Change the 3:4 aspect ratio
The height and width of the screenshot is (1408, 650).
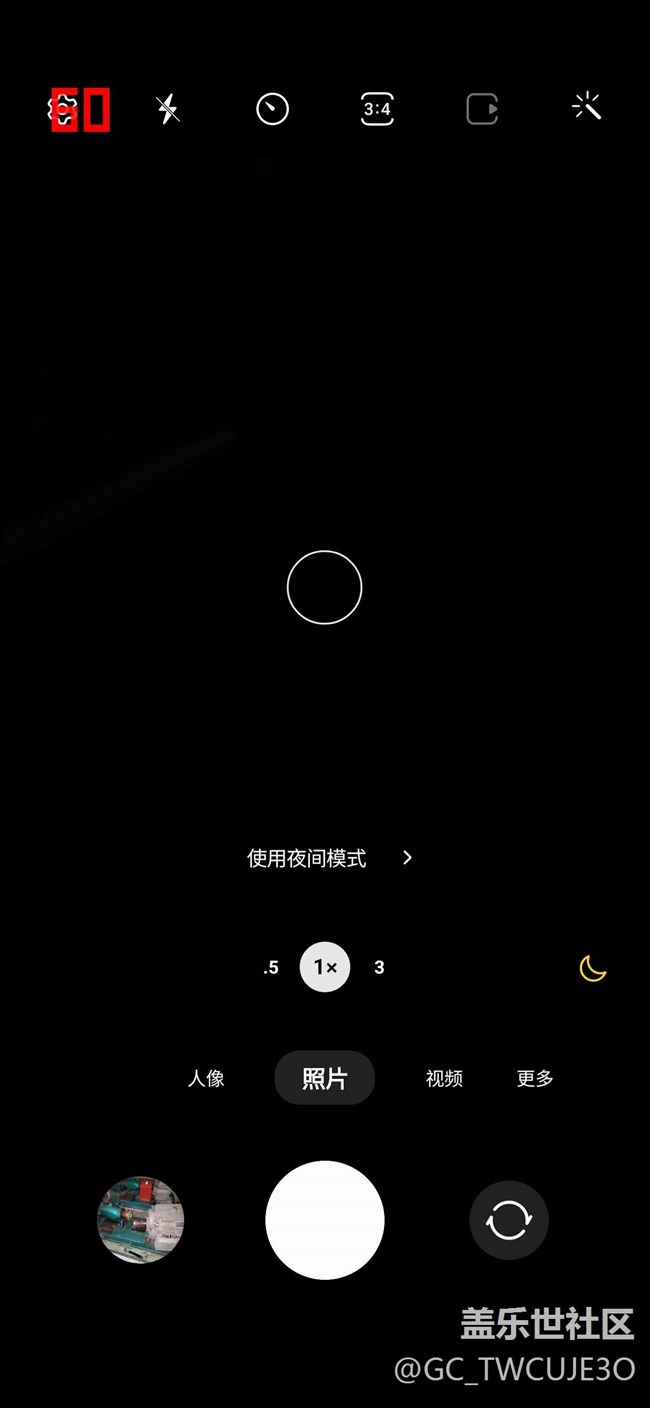coord(377,108)
